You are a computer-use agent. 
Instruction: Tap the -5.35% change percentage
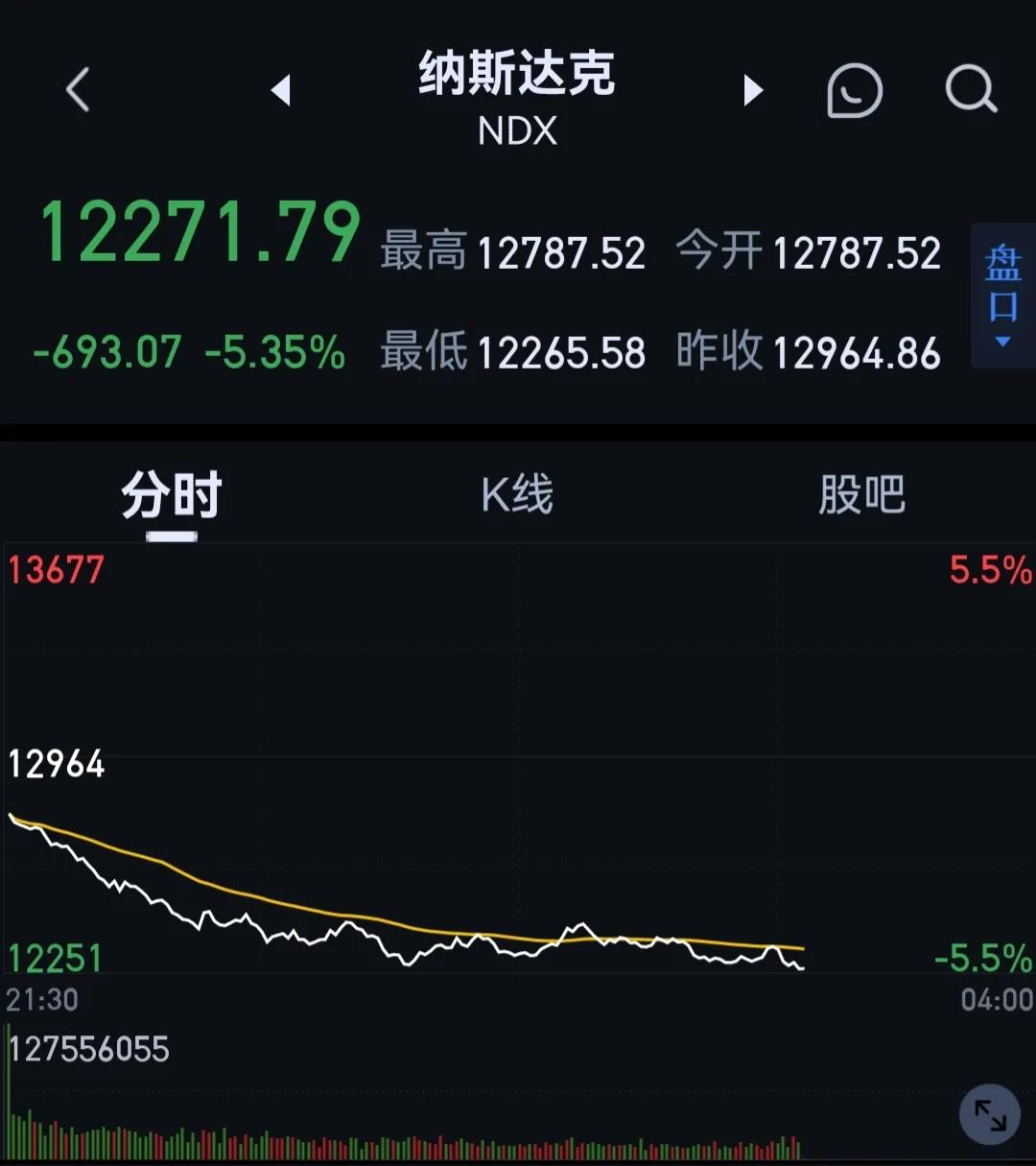[273, 353]
